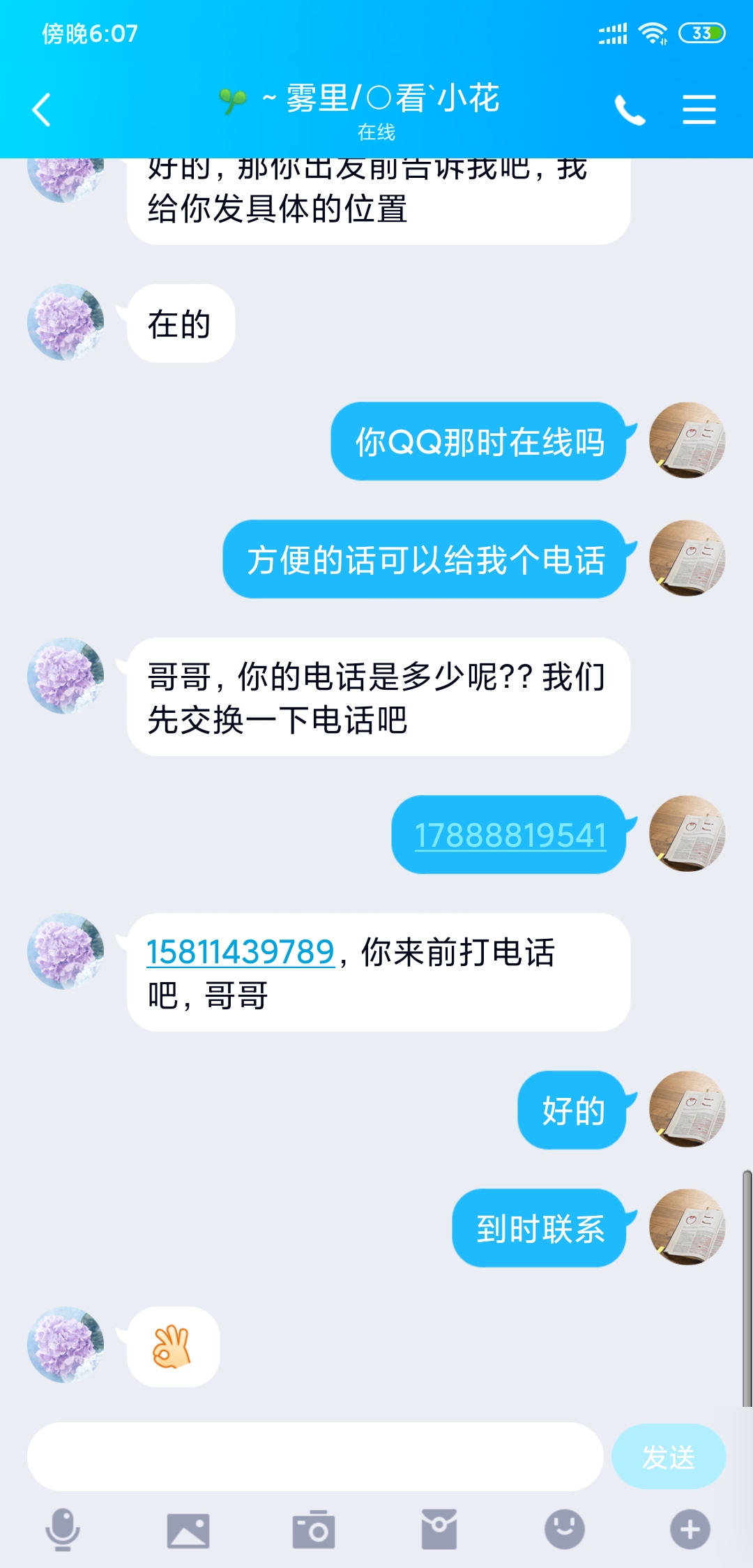The height and width of the screenshot is (1568, 753).
Task: Tap the 发送 send button
Action: point(668,1456)
